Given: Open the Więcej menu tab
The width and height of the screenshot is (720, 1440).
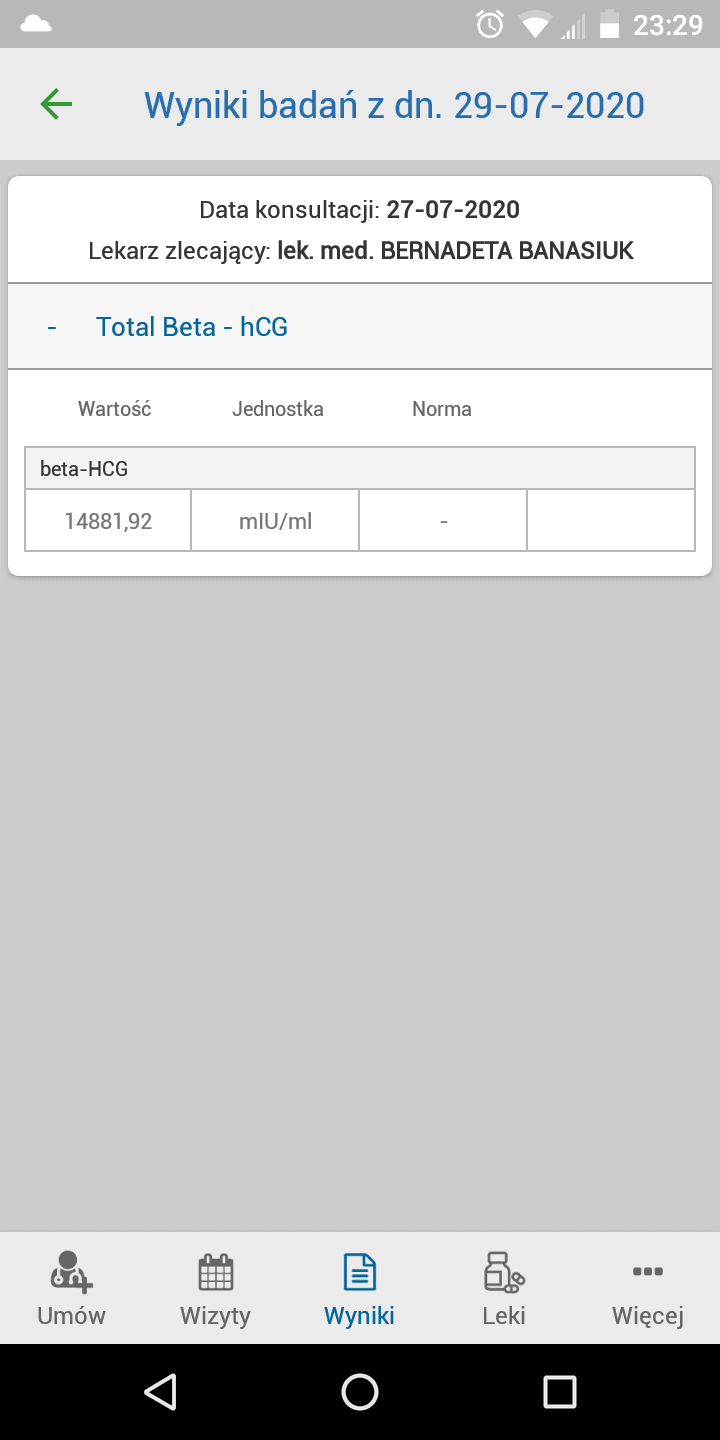Looking at the screenshot, I should coord(648,1288).
